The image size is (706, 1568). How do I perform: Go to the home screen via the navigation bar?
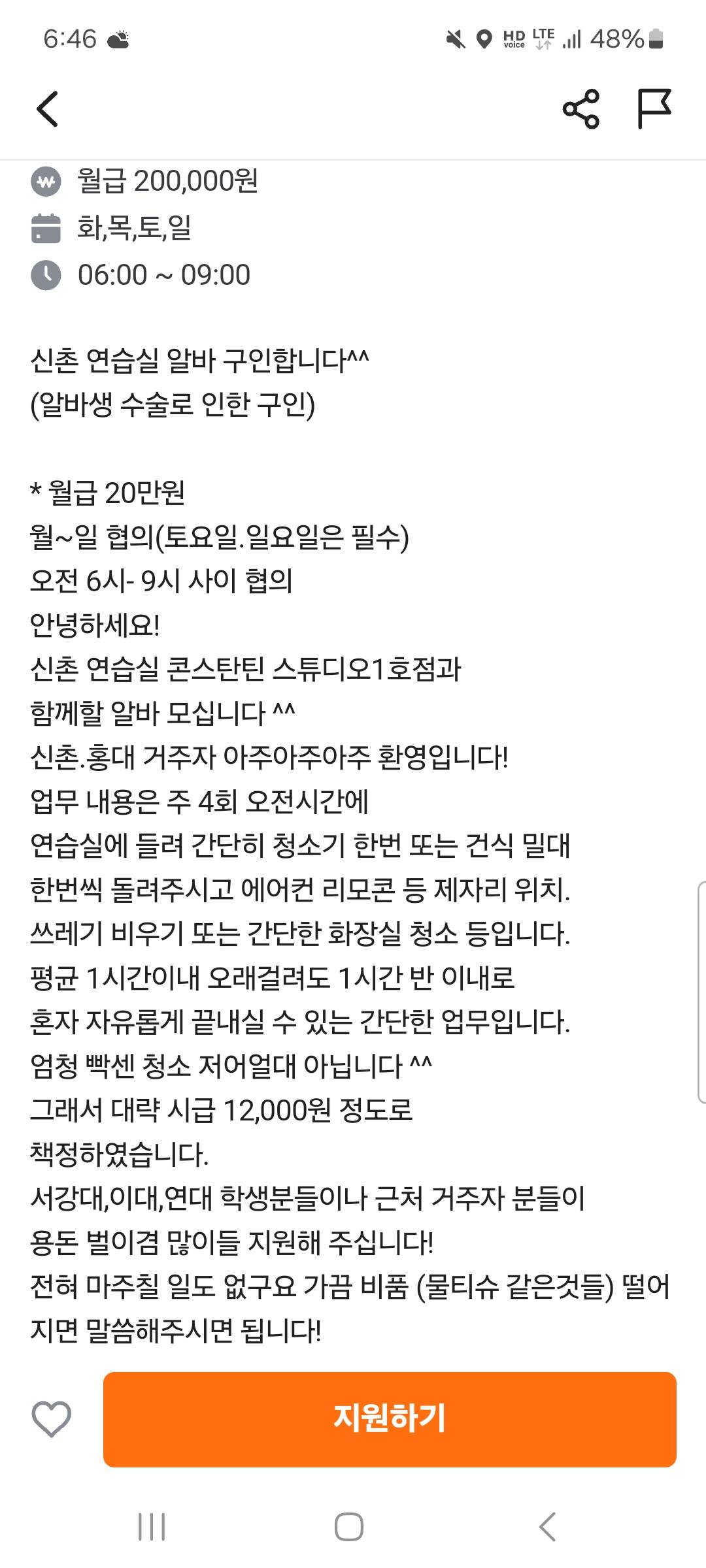pyautogui.click(x=349, y=1527)
